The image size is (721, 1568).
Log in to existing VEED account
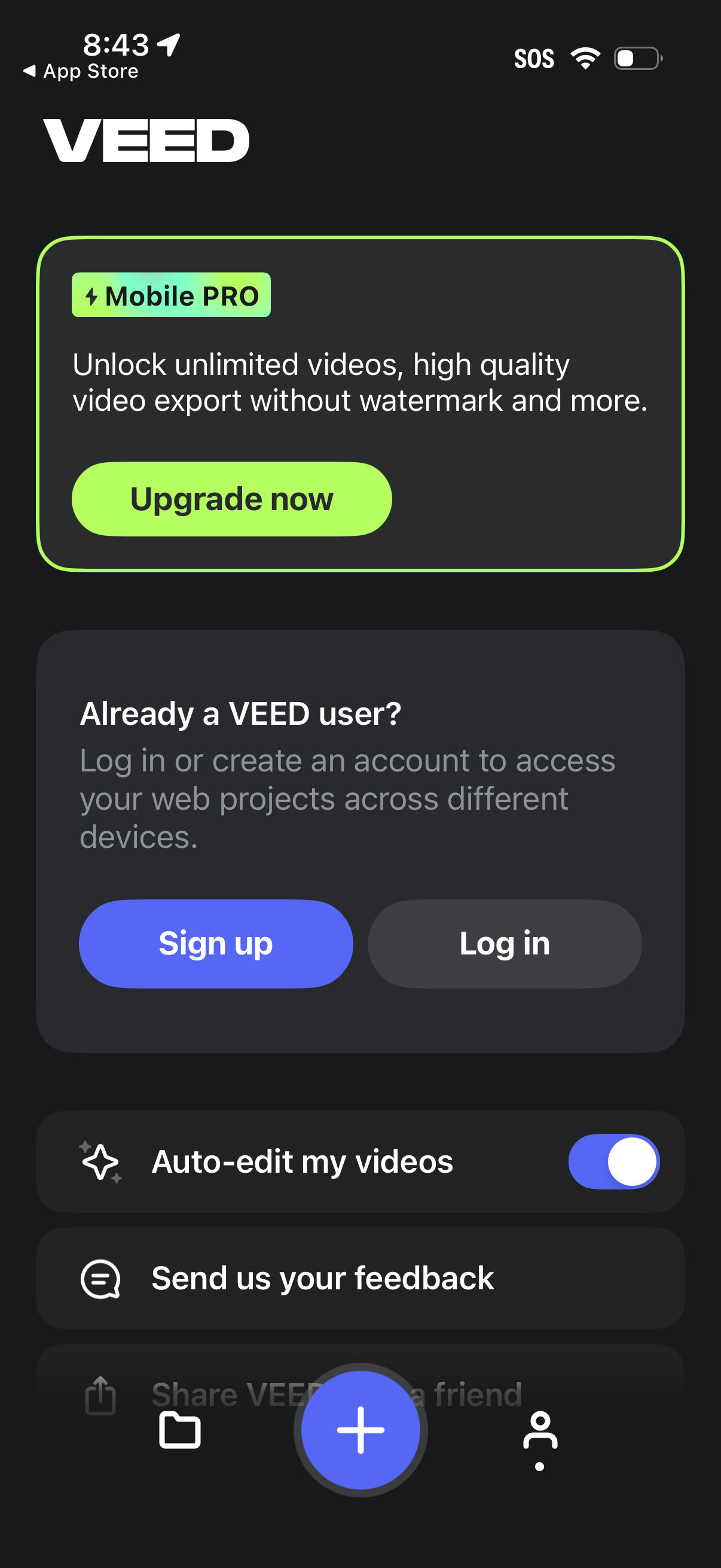(505, 944)
